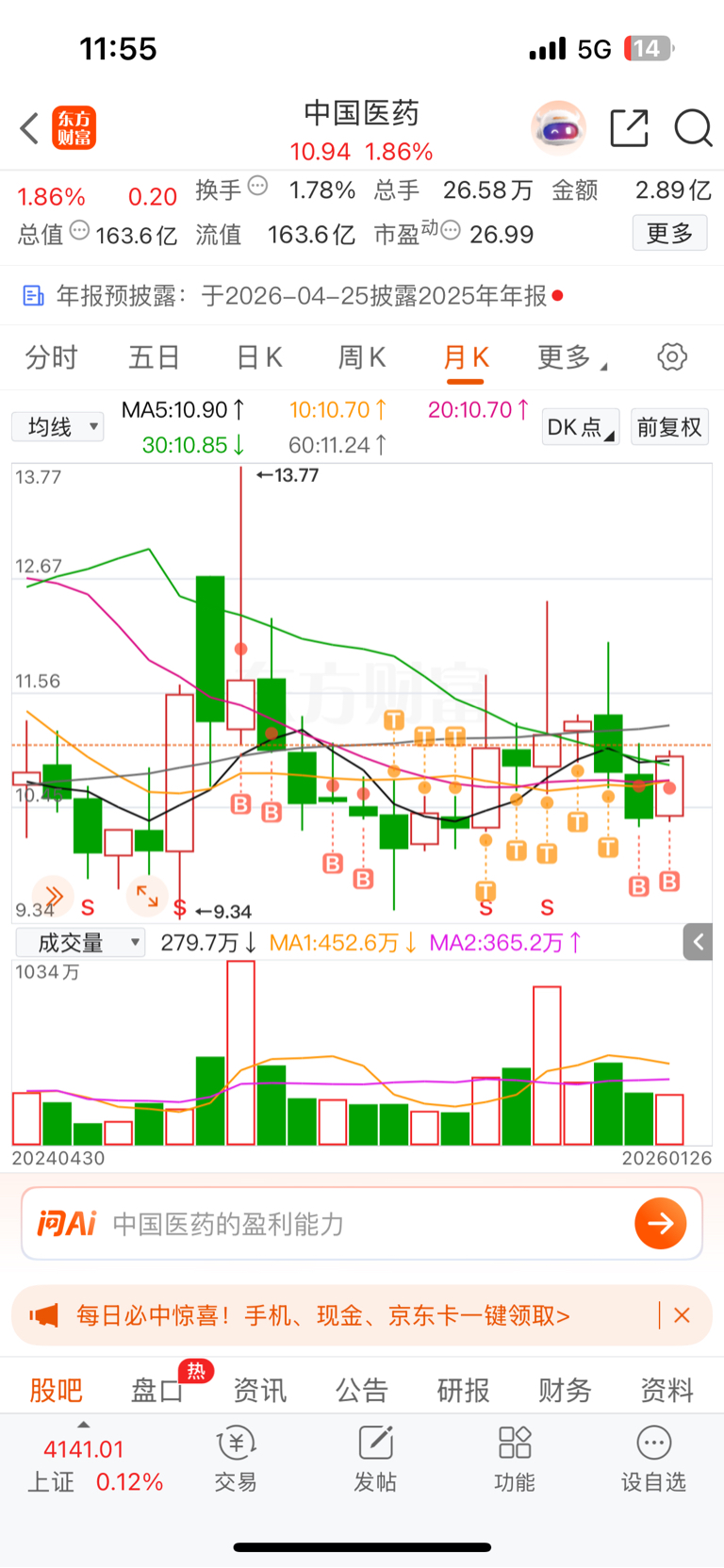Image resolution: width=724 pixels, height=1568 pixels.
Task: Switch to the 五日 chart tab
Action: pyautogui.click(x=155, y=357)
